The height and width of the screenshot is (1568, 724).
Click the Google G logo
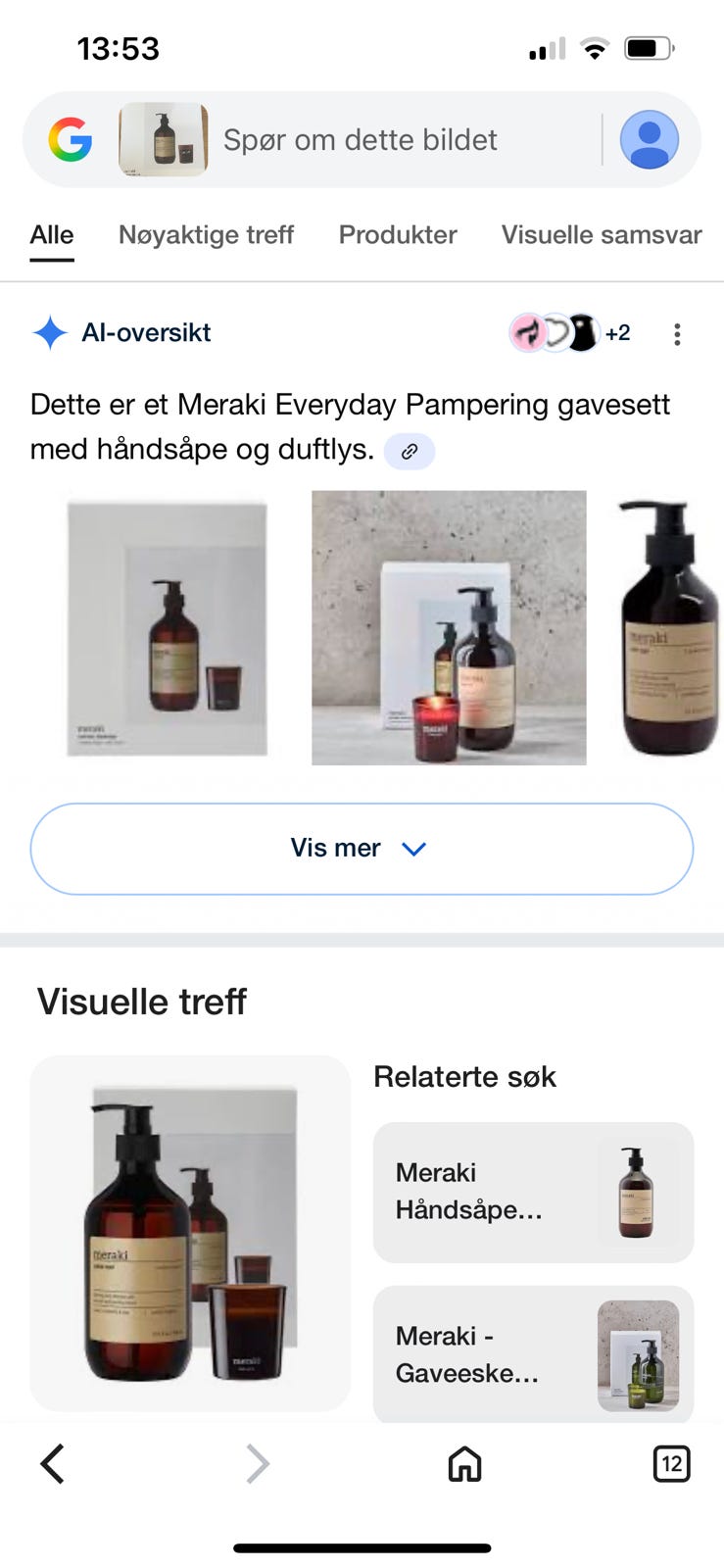[69, 139]
